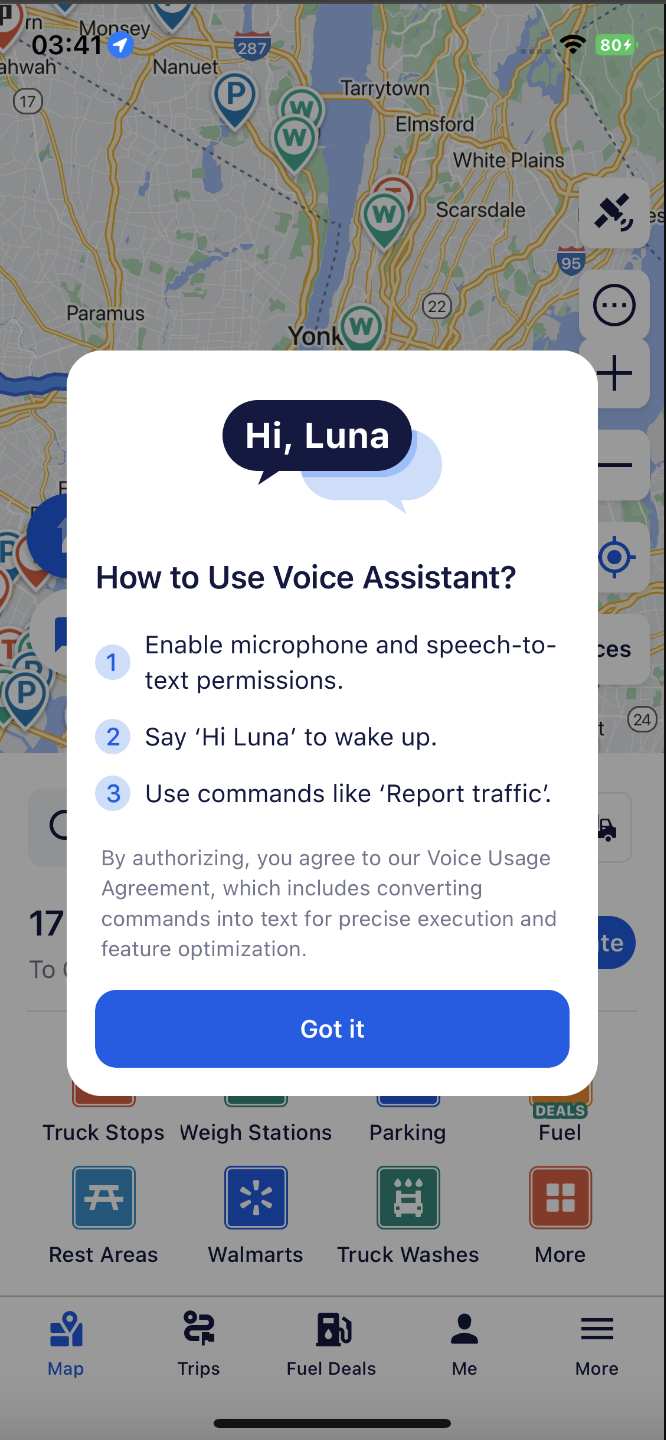Viewport: 666px width, 1440px height.
Task: Toggle the satellite map view
Action: [613, 213]
